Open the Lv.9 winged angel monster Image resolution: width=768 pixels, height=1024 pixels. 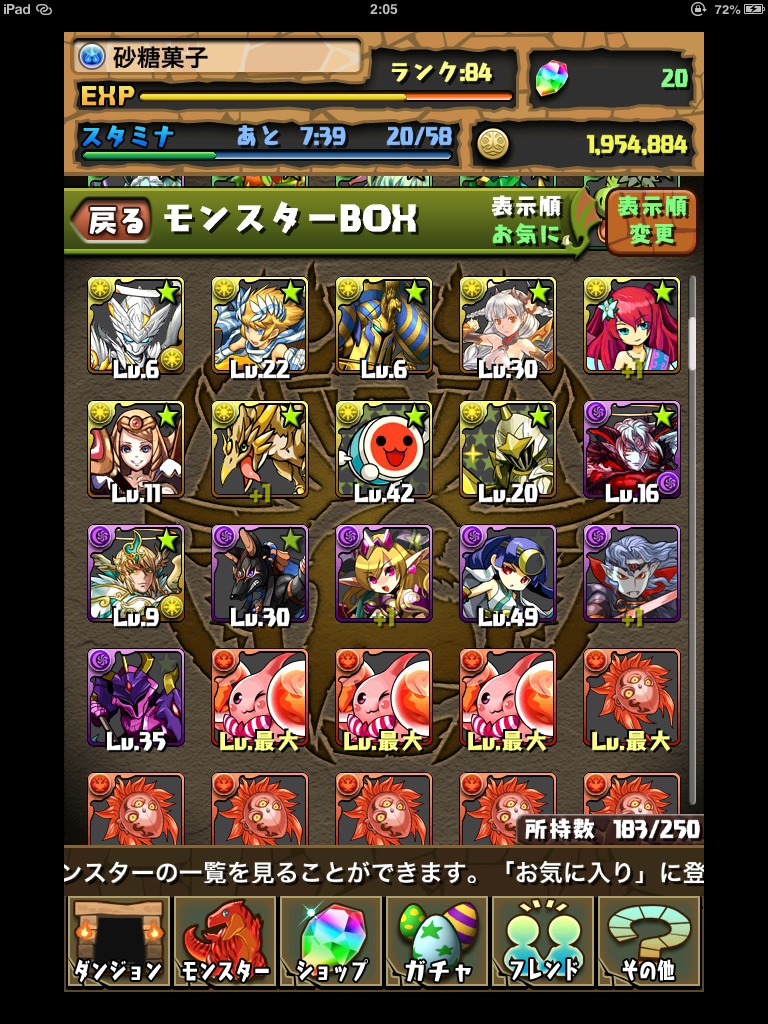click(x=136, y=573)
